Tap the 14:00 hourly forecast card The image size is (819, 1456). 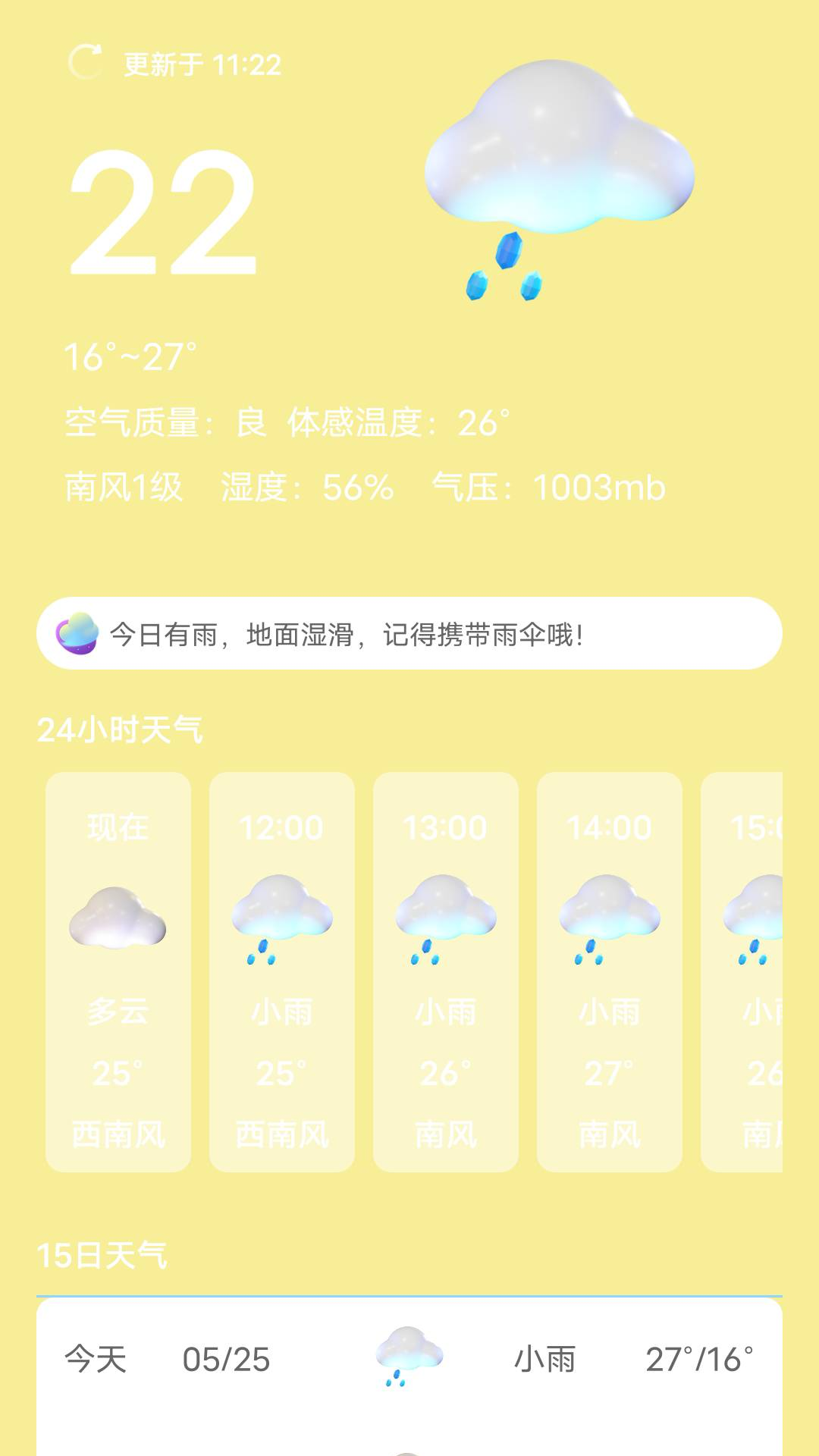610,971
